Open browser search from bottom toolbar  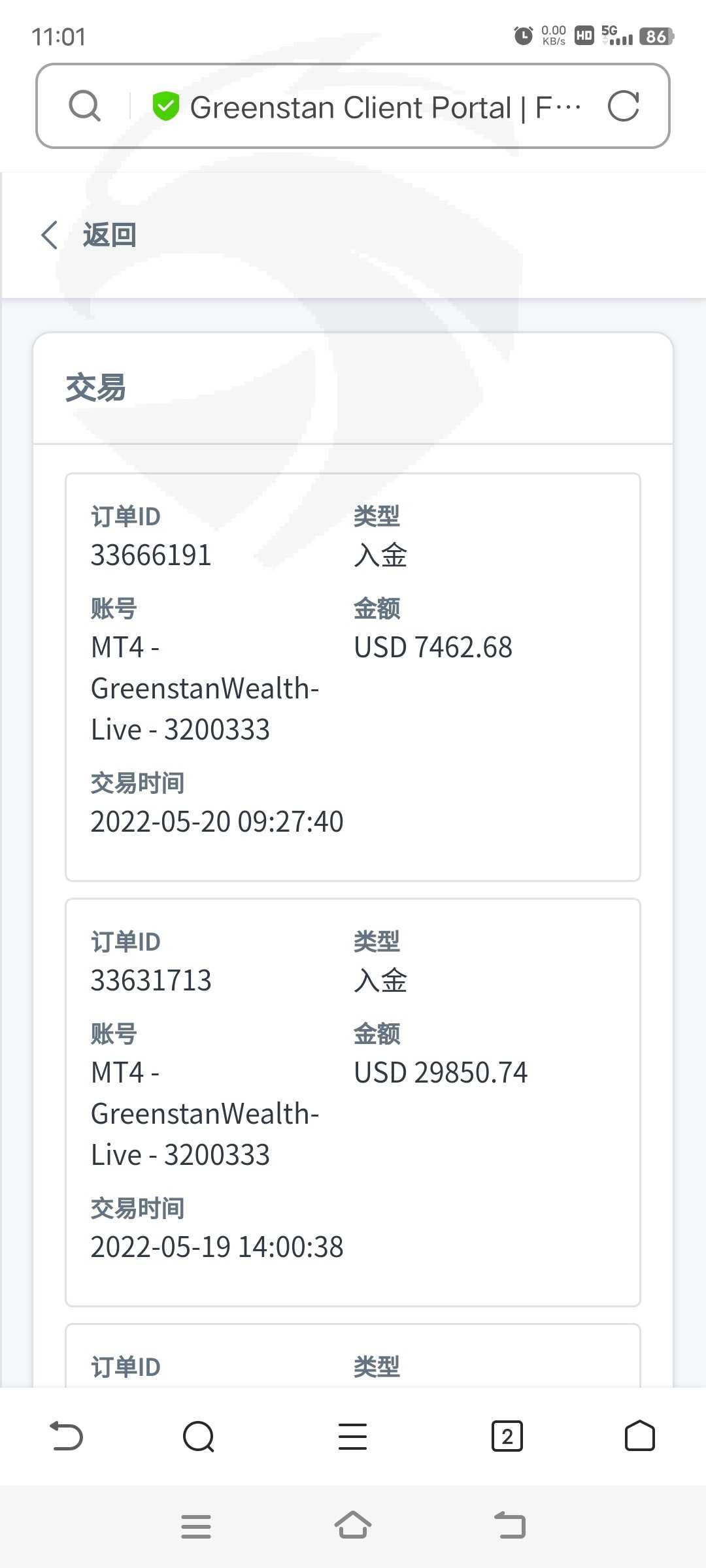(199, 1436)
